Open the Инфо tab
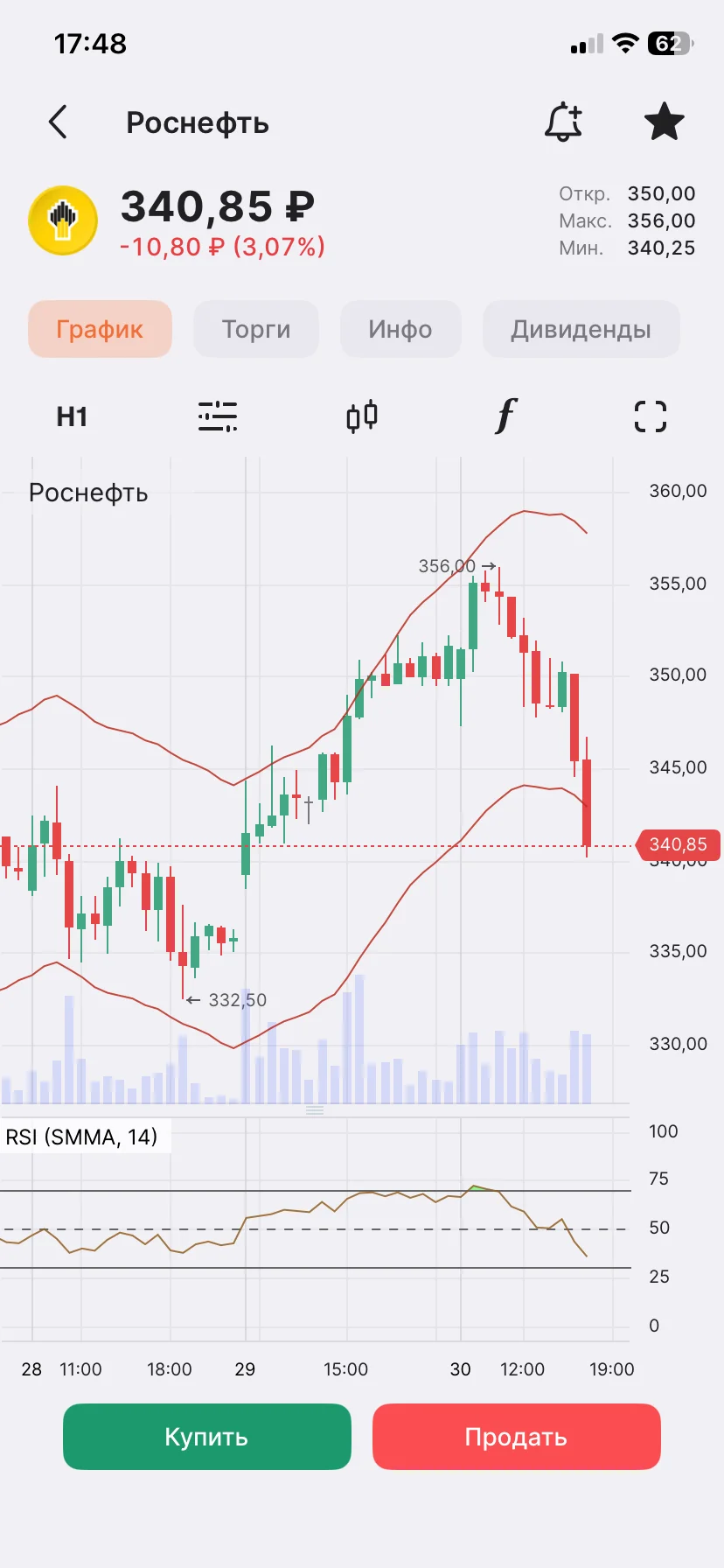724x1568 pixels. [400, 329]
